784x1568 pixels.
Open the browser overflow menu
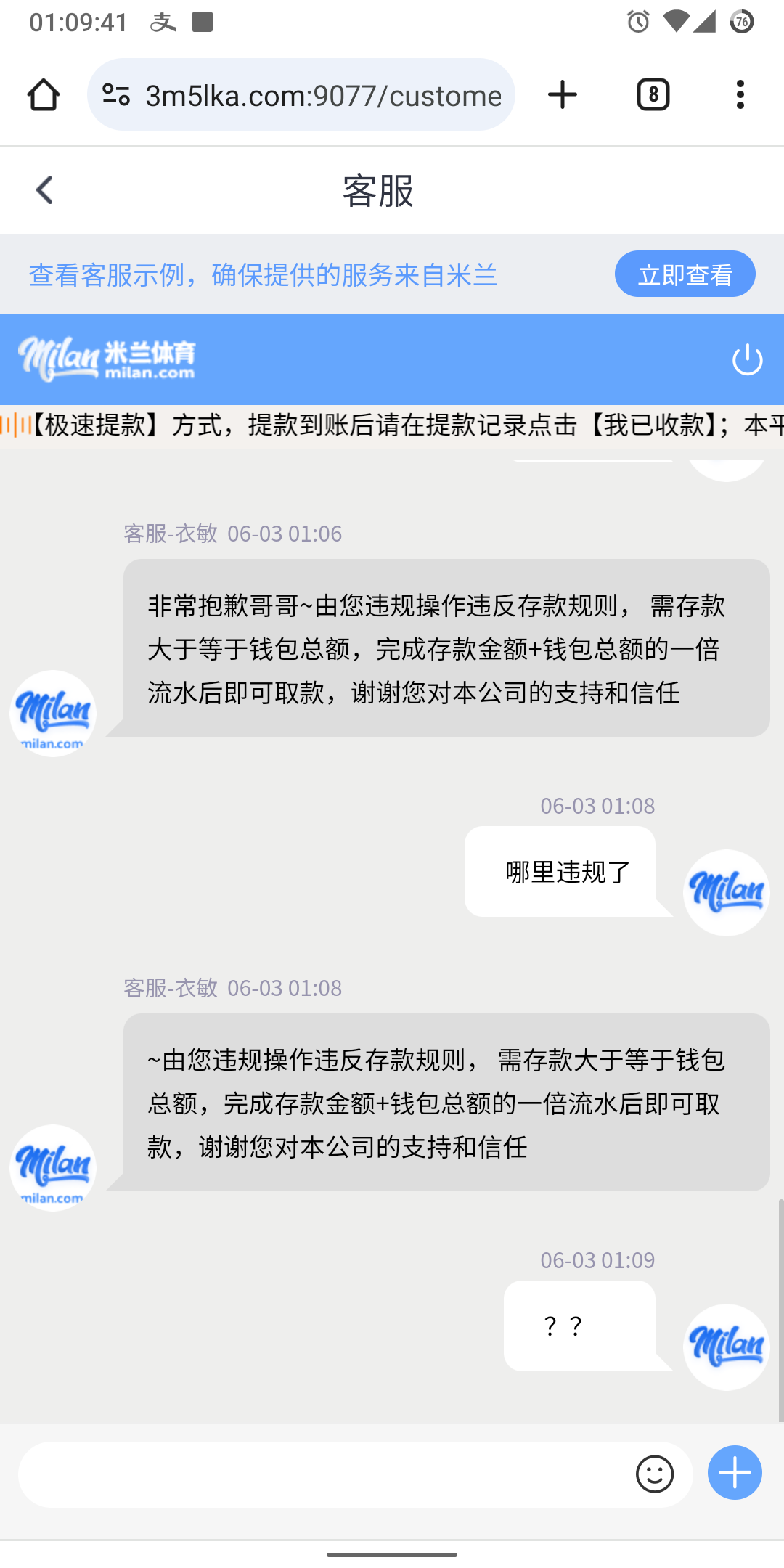point(740,95)
